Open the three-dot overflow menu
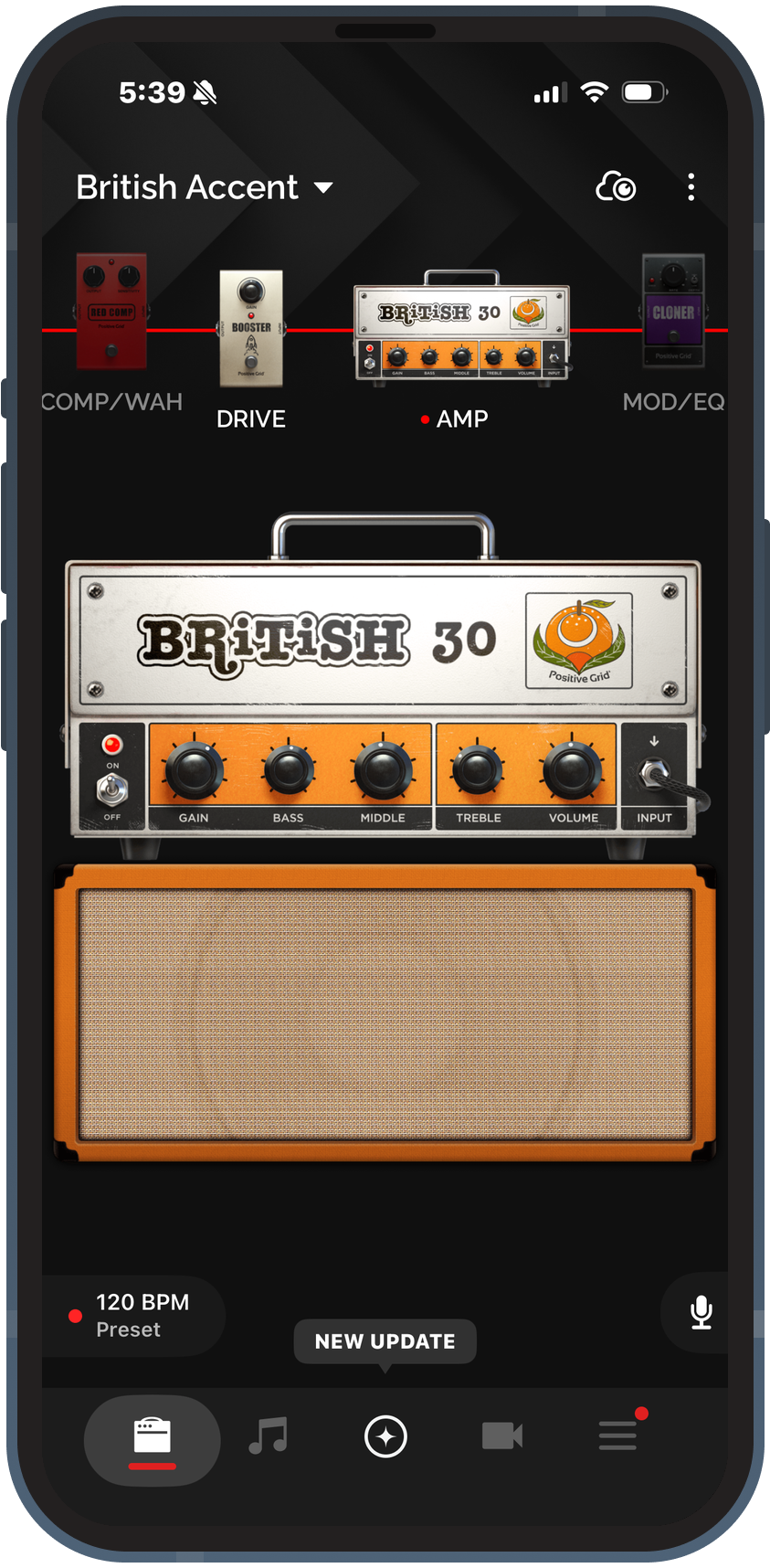 click(691, 187)
